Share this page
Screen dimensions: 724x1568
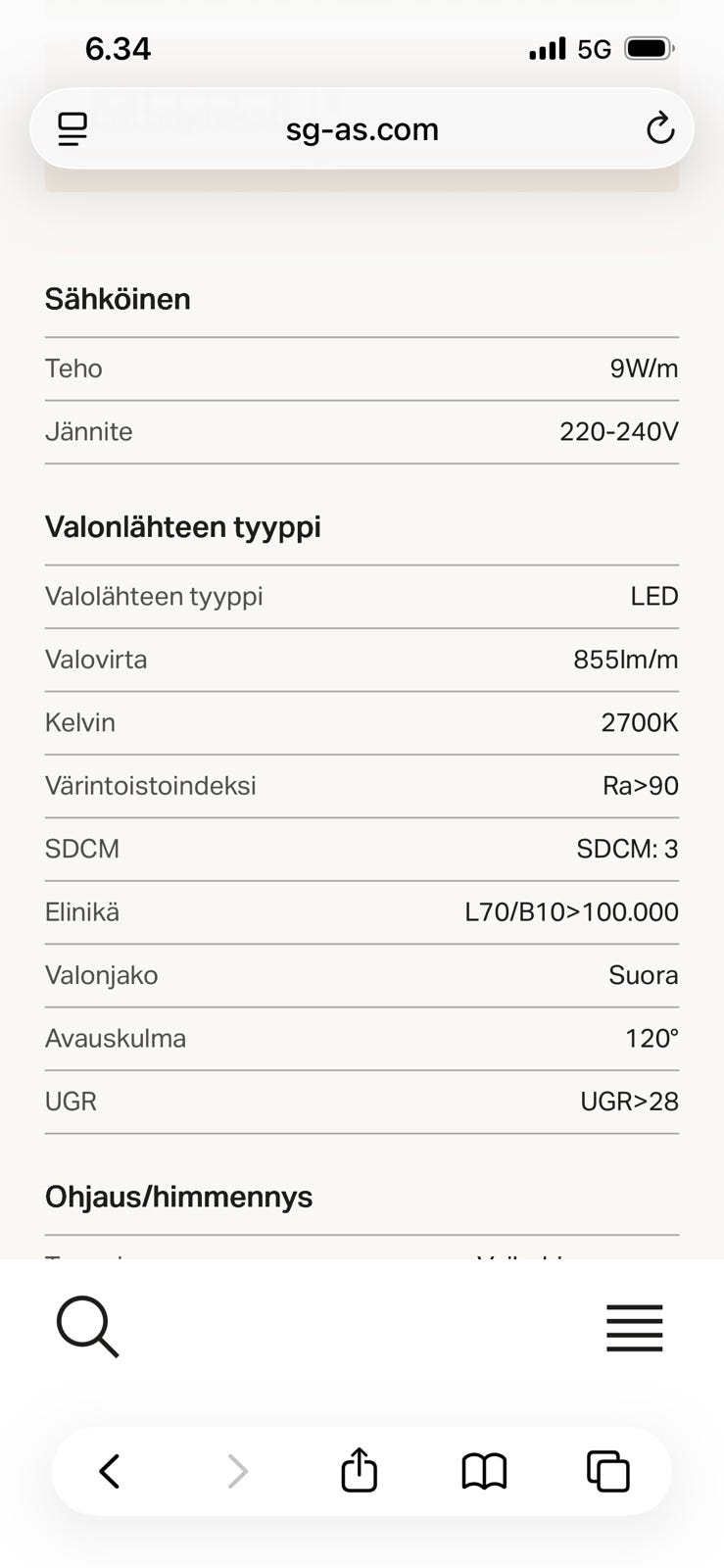point(359,1469)
